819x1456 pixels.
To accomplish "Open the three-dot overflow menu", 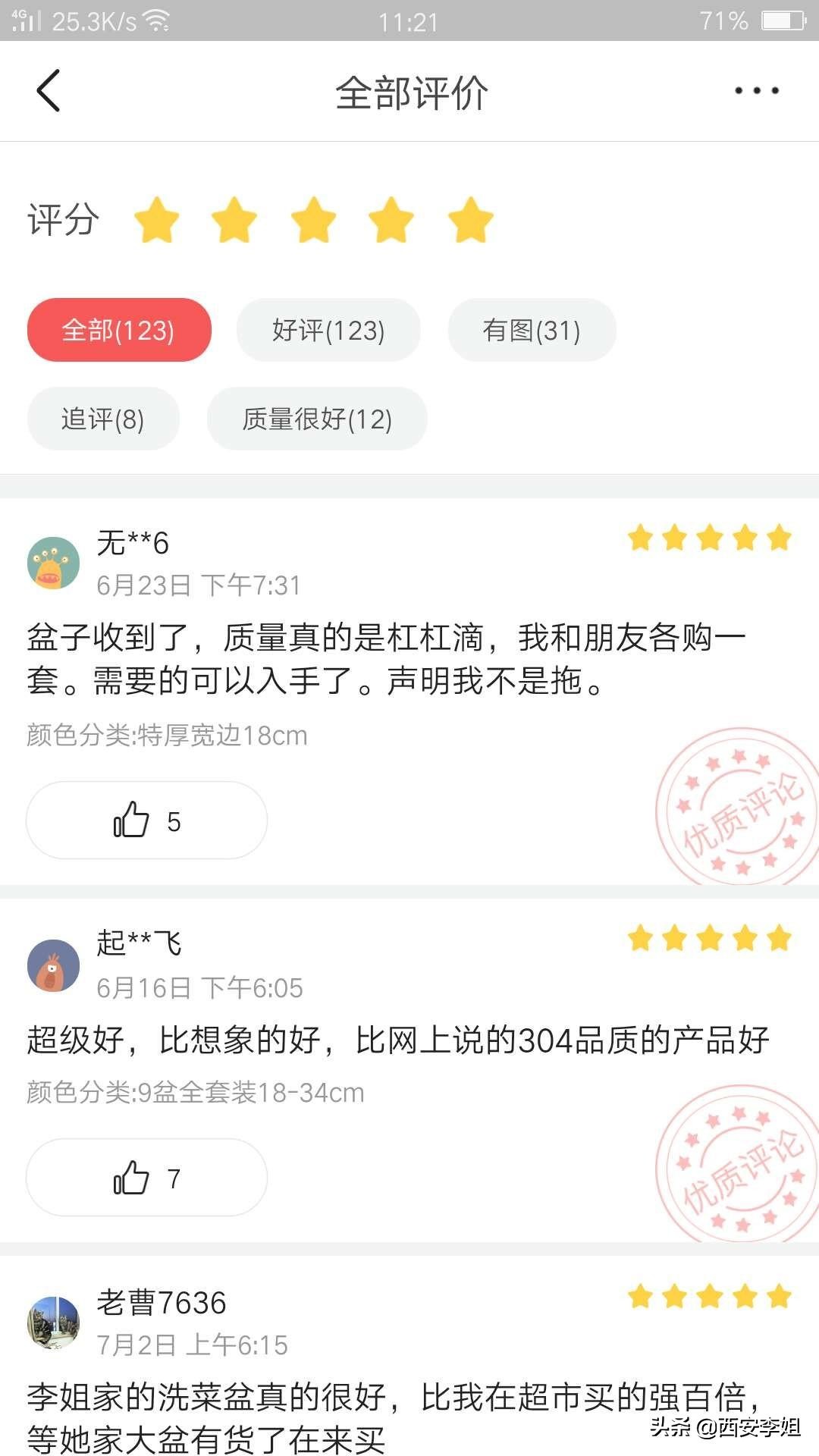I will 755,90.
